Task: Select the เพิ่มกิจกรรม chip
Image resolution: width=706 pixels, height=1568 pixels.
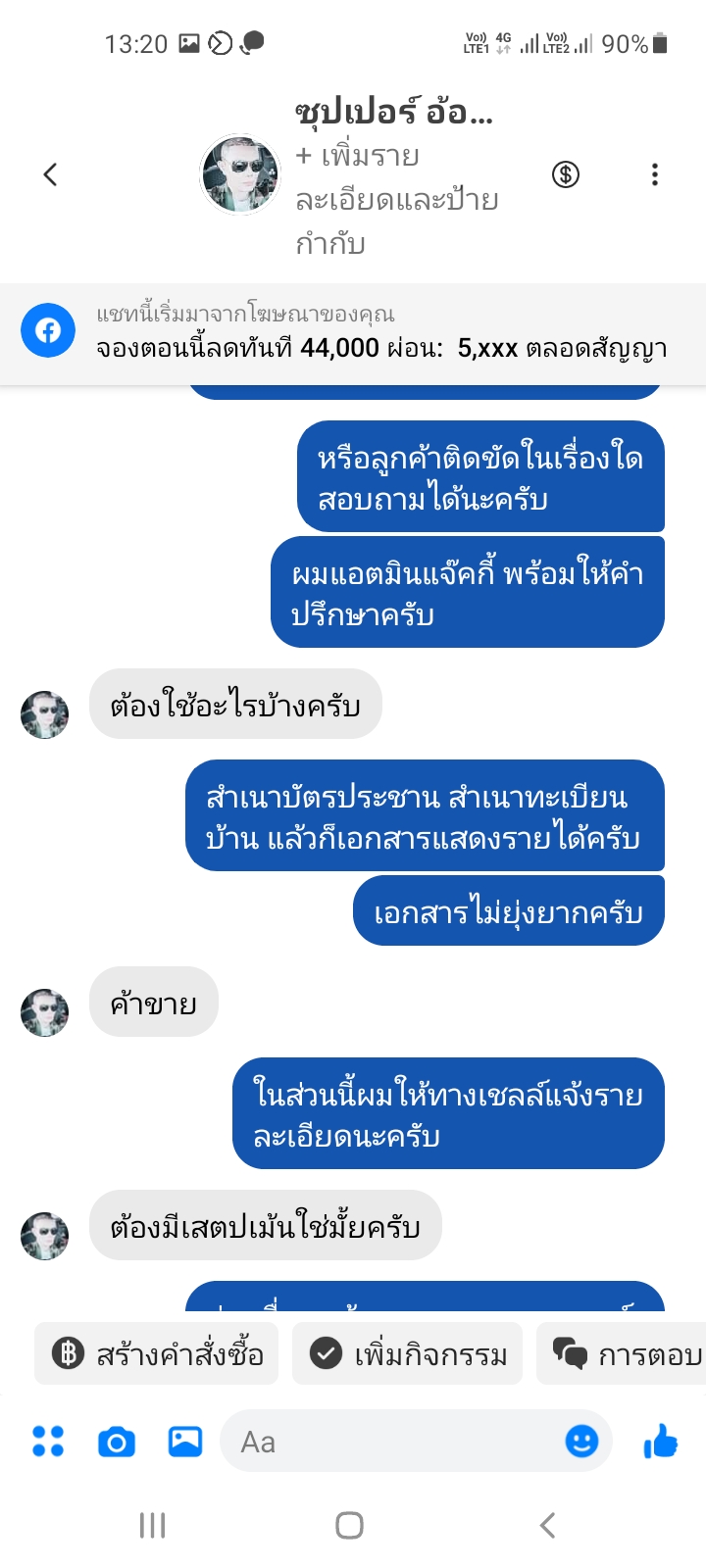Action: (x=408, y=1354)
